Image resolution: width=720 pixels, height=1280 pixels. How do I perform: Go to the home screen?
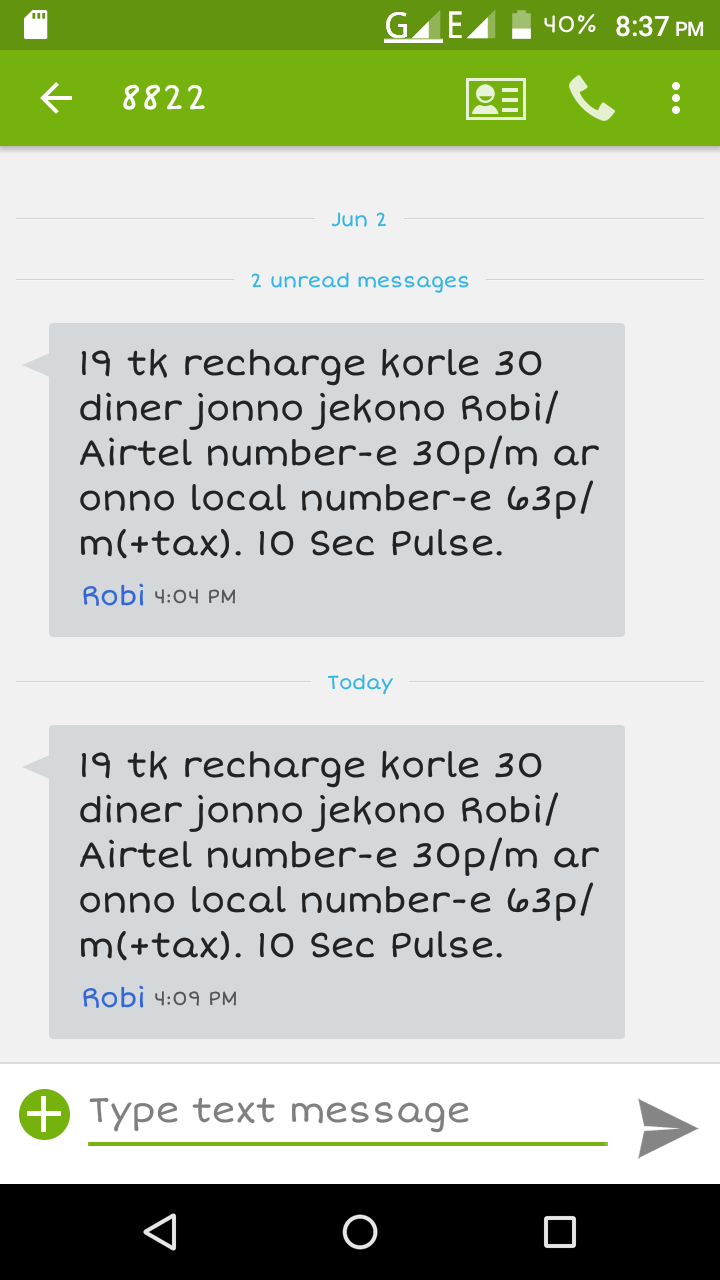click(360, 1232)
